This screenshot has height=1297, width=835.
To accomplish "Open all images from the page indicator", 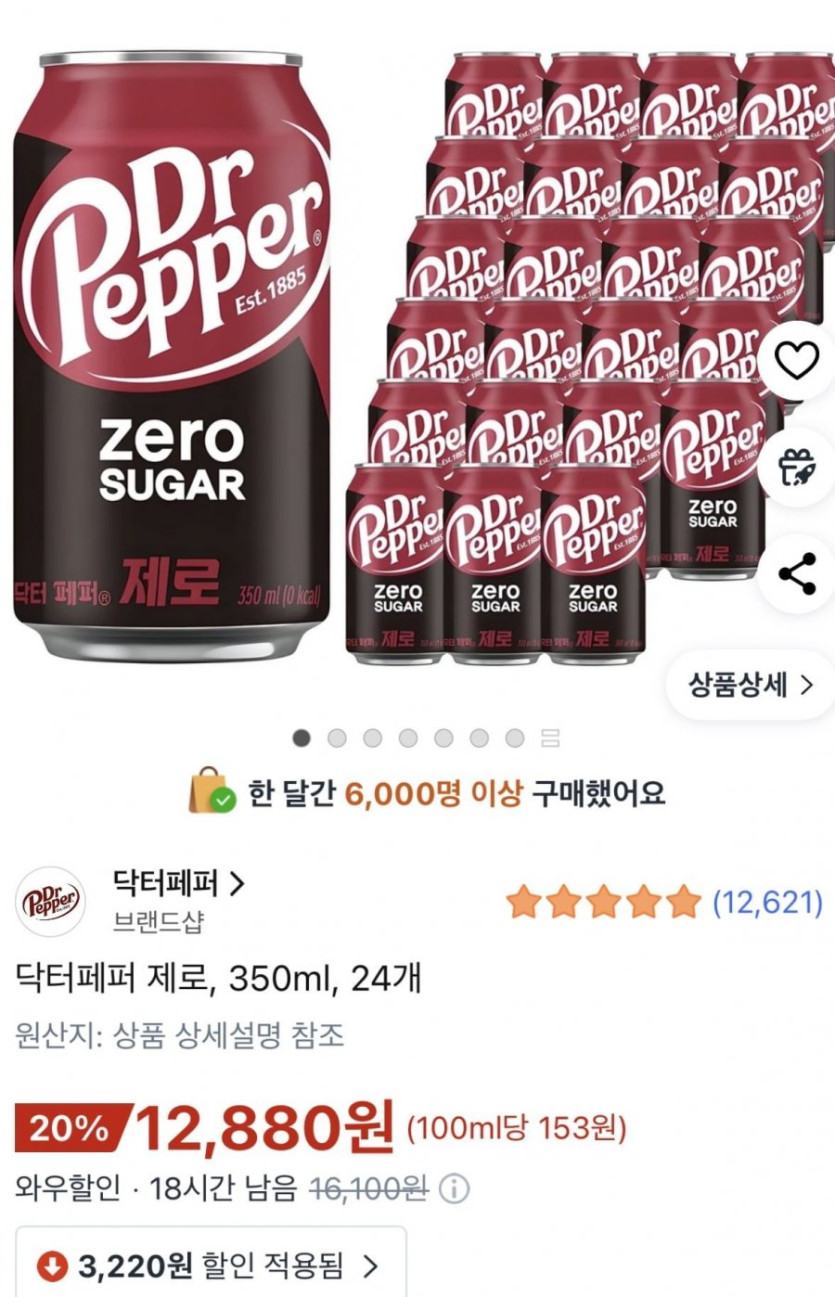I will (x=550, y=739).
